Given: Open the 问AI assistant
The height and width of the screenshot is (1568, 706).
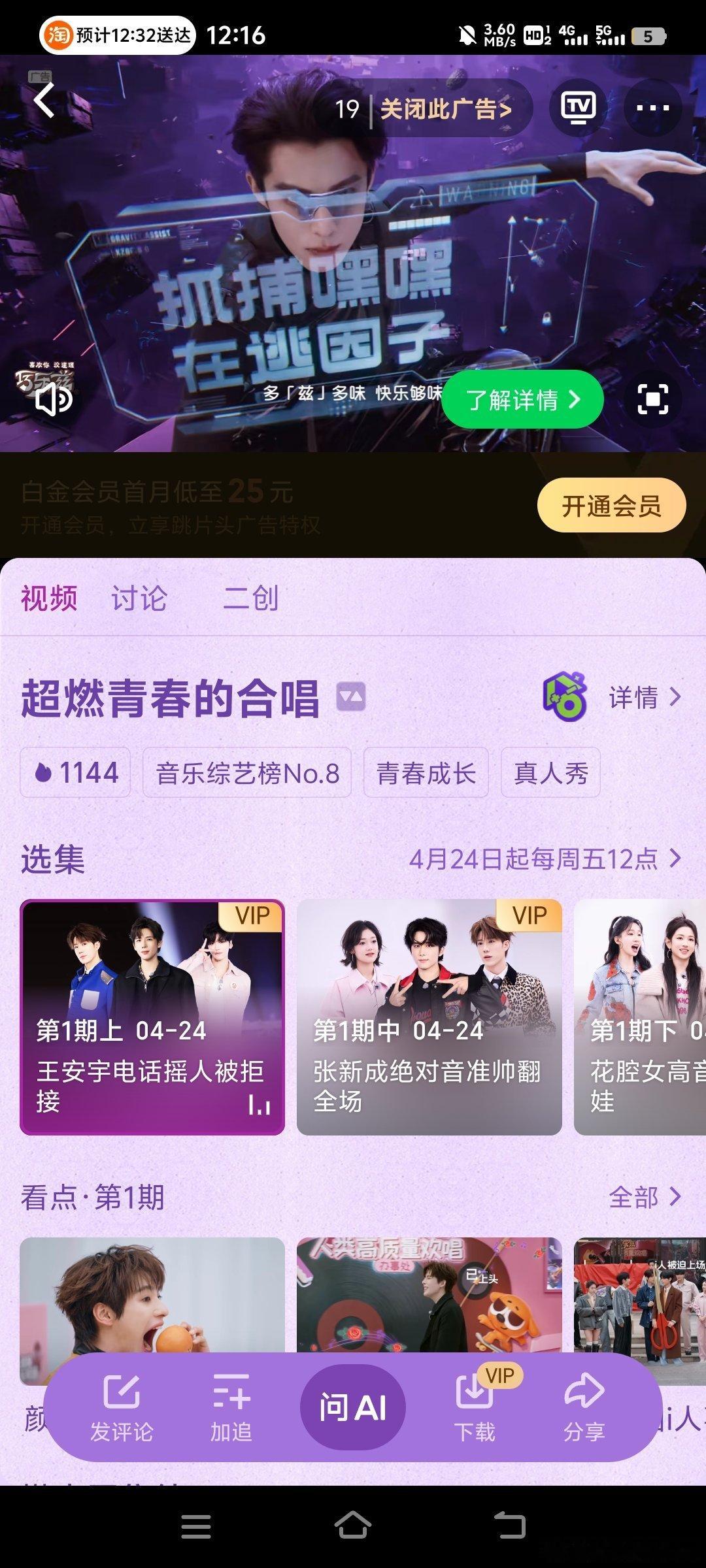Looking at the screenshot, I should (353, 1406).
